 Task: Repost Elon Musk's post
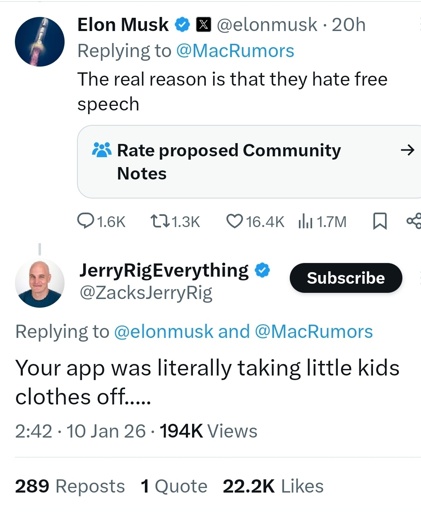(x=175, y=222)
